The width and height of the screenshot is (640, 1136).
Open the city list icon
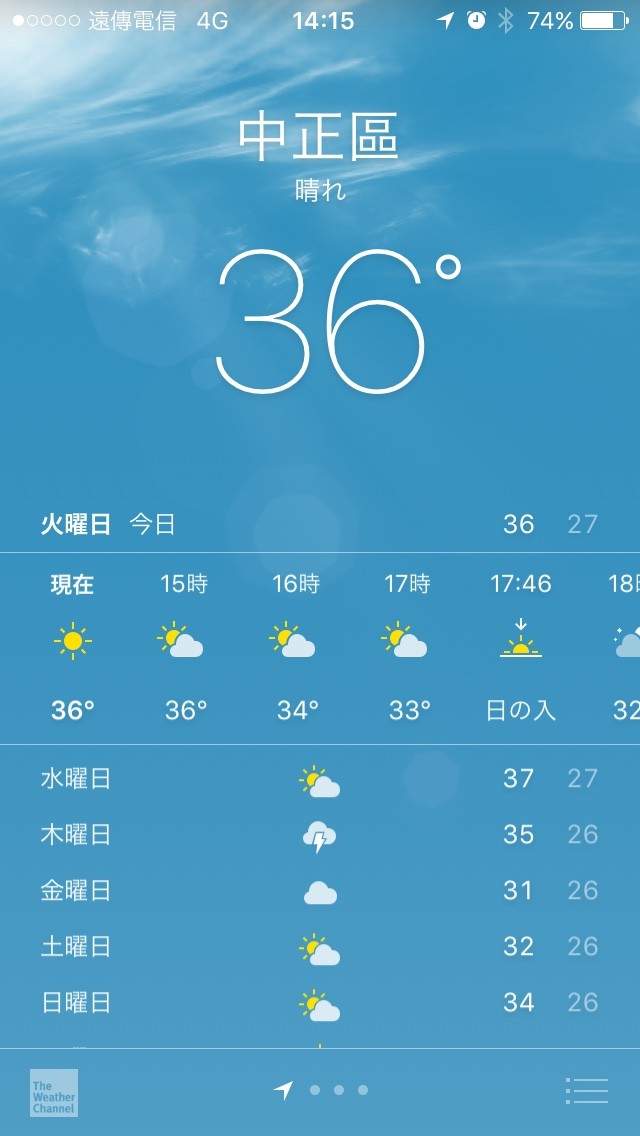pyautogui.click(x=586, y=1090)
